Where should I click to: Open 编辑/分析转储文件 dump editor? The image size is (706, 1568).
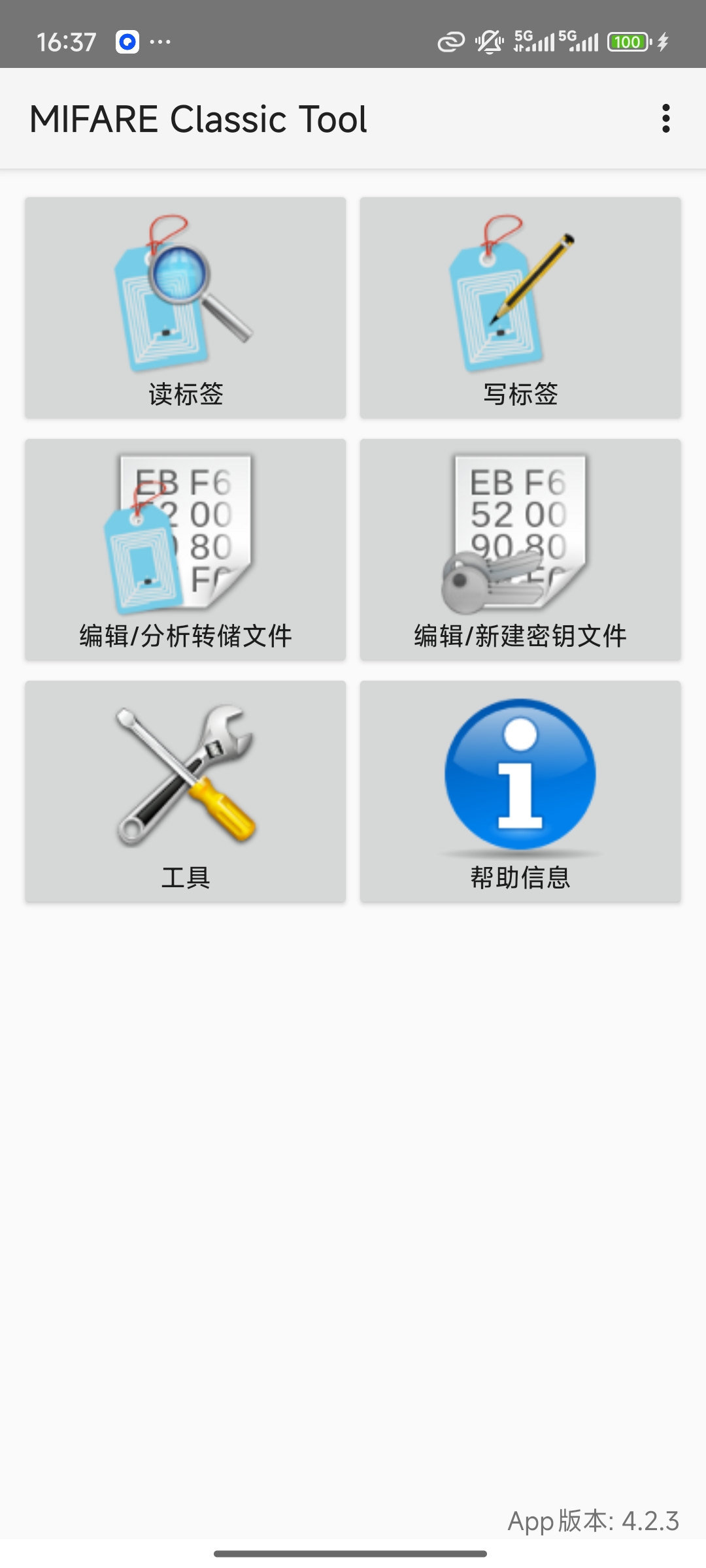[186, 549]
